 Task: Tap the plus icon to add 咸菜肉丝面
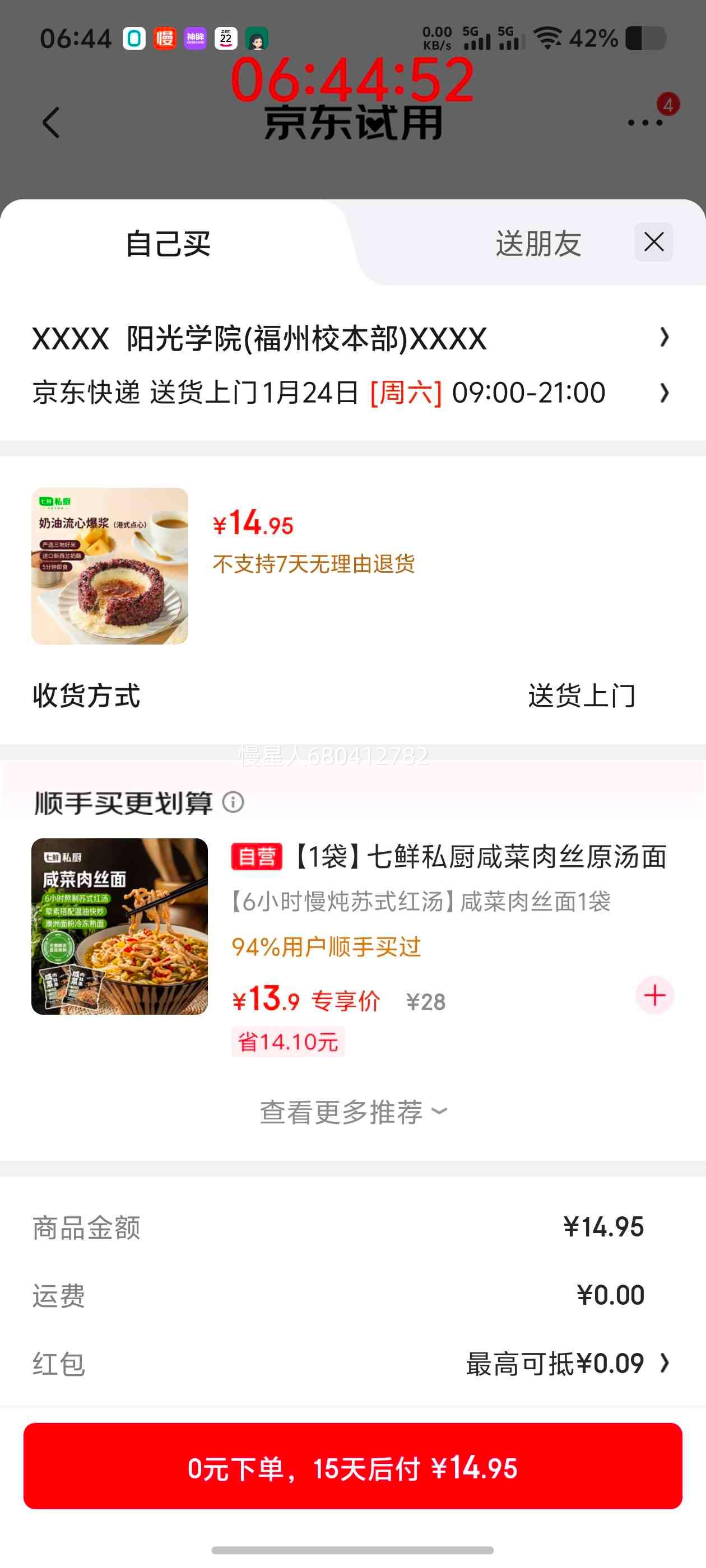pos(654,996)
